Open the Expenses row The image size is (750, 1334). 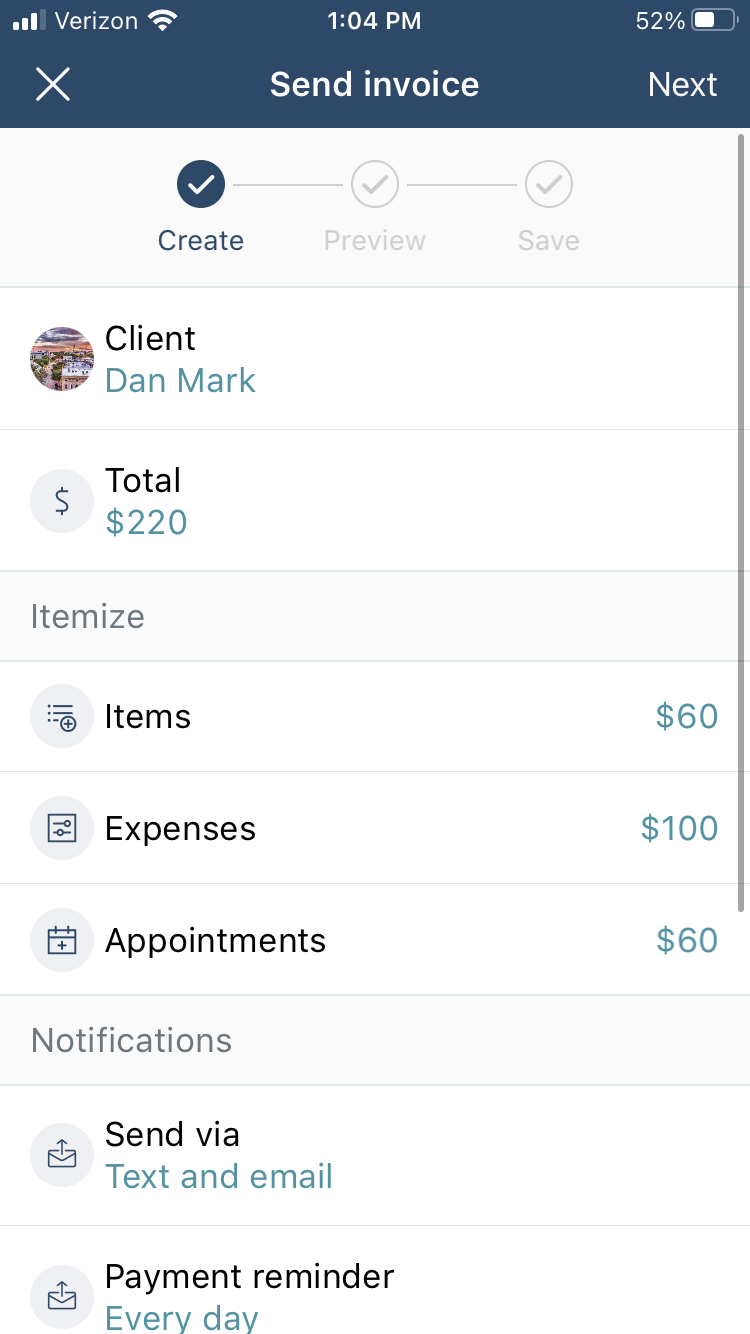375,828
